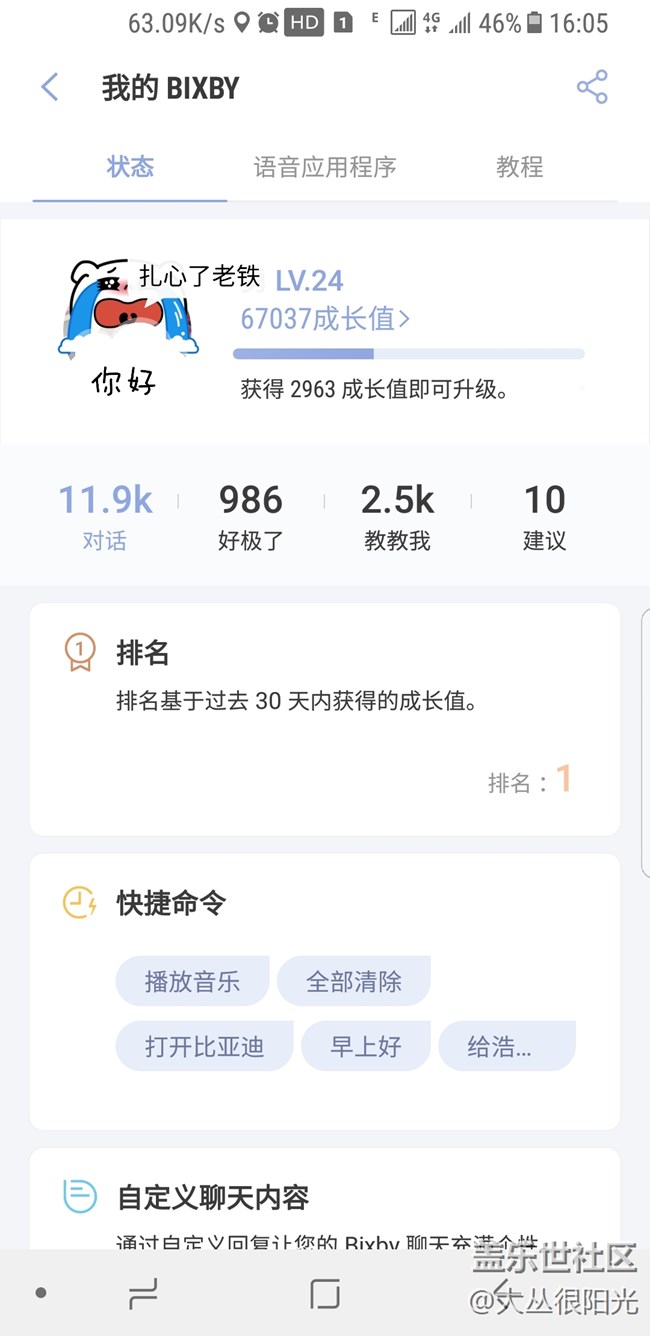This screenshot has width=650, height=1336.
Task: Tap the 播放音乐 quick command chip
Action: tap(192, 981)
